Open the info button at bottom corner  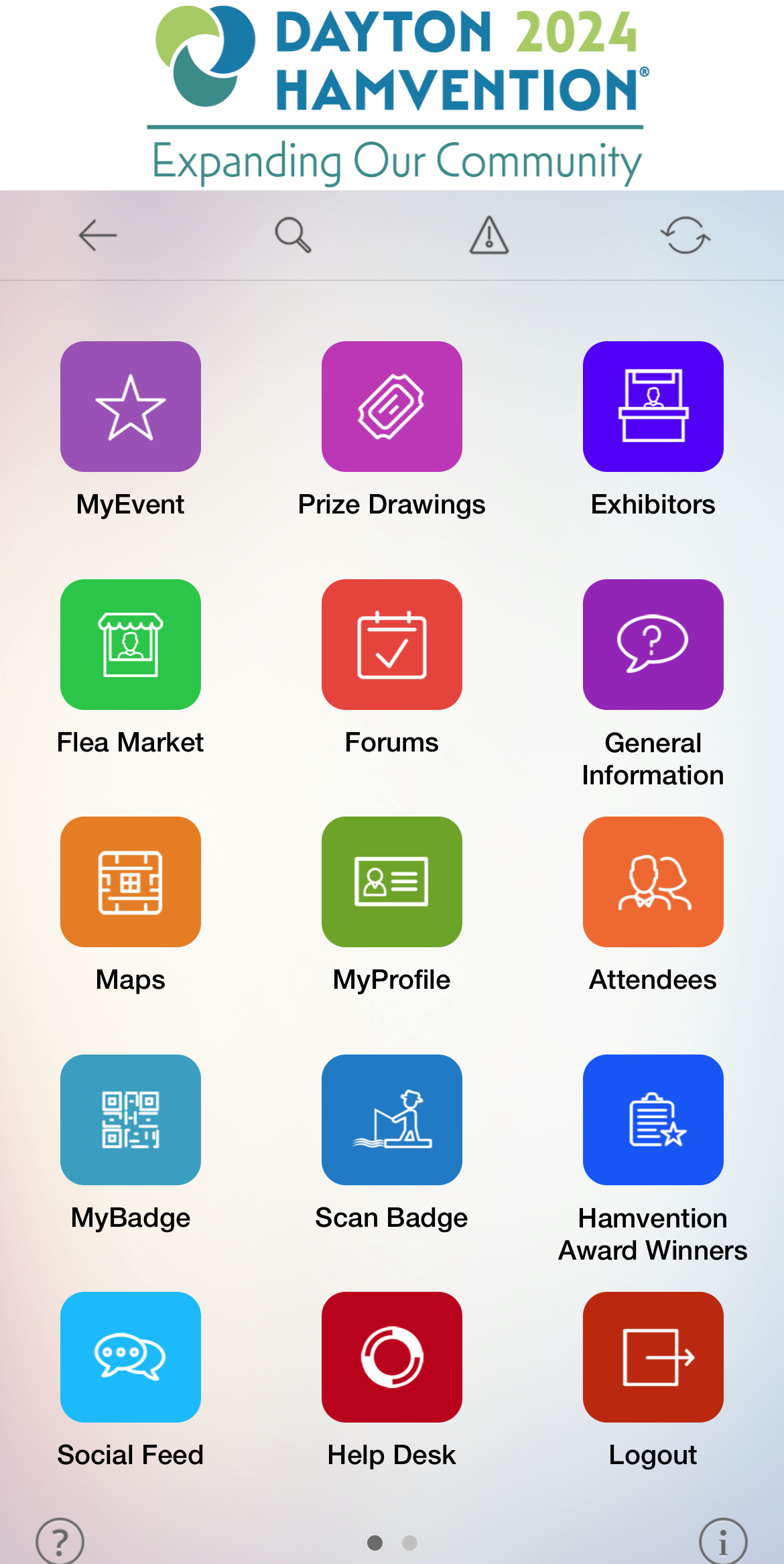pyautogui.click(x=723, y=1542)
